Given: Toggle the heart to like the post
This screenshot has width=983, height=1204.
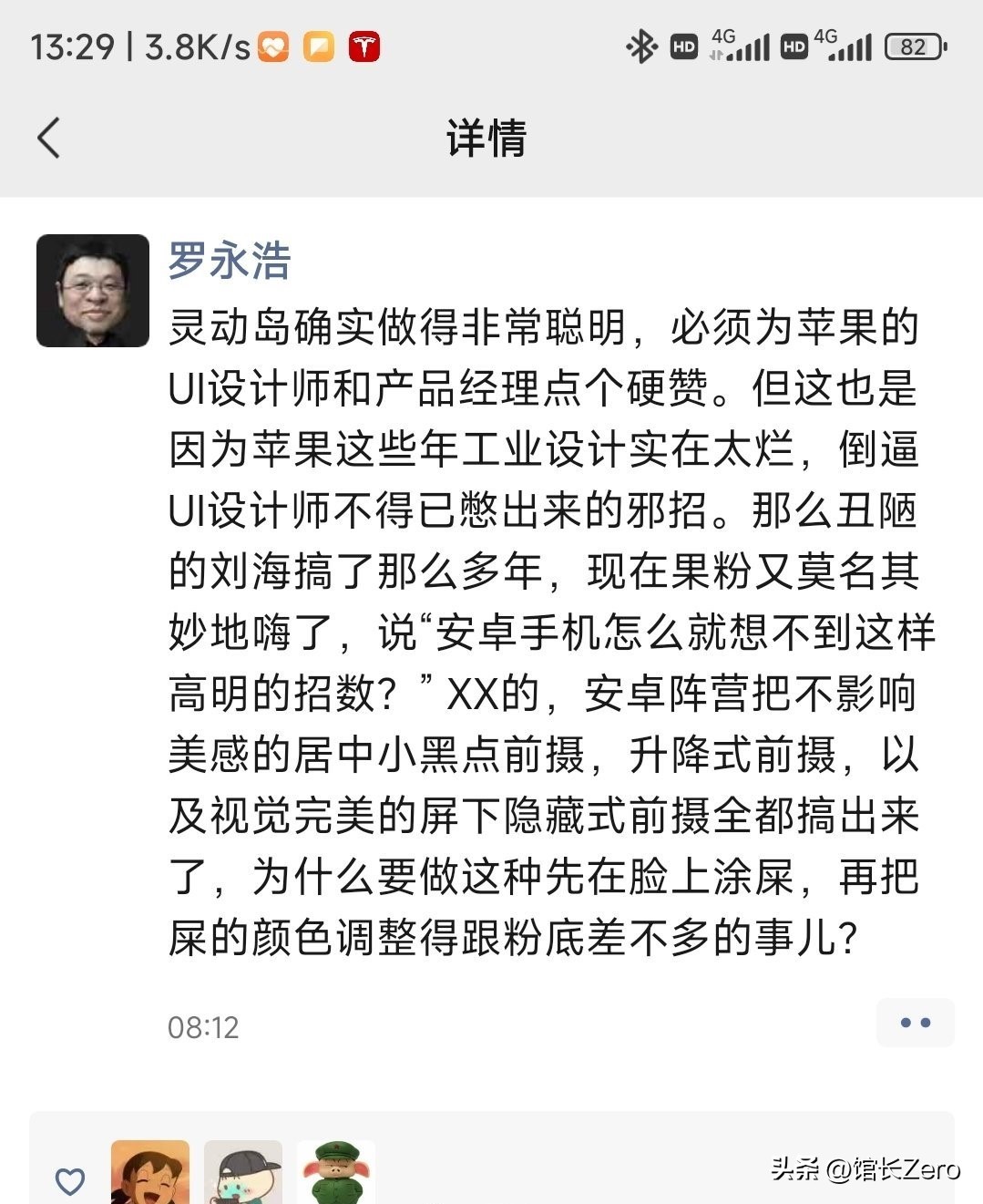Looking at the screenshot, I should tap(69, 1180).
